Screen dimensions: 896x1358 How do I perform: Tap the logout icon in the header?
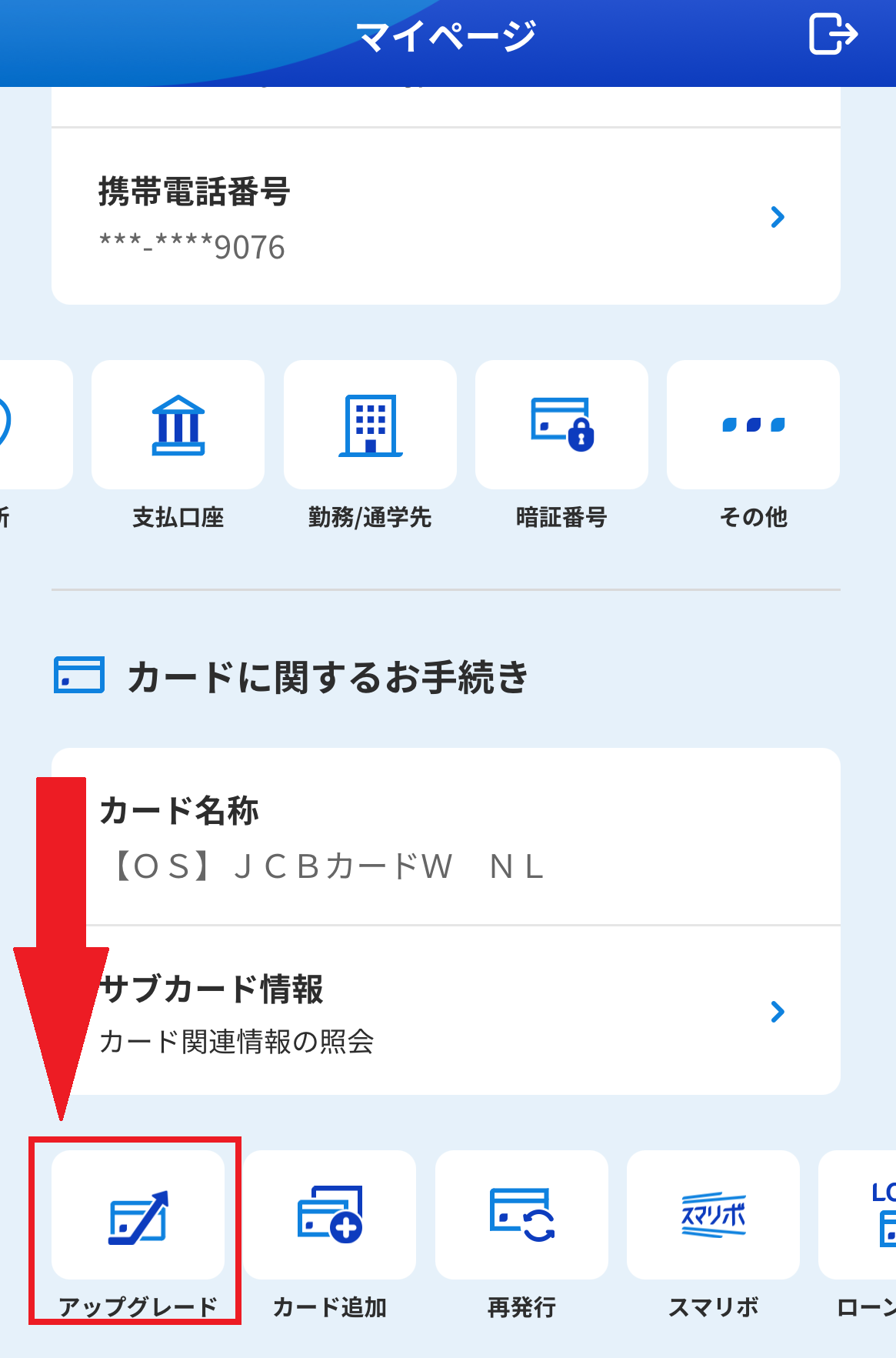tap(832, 35)
